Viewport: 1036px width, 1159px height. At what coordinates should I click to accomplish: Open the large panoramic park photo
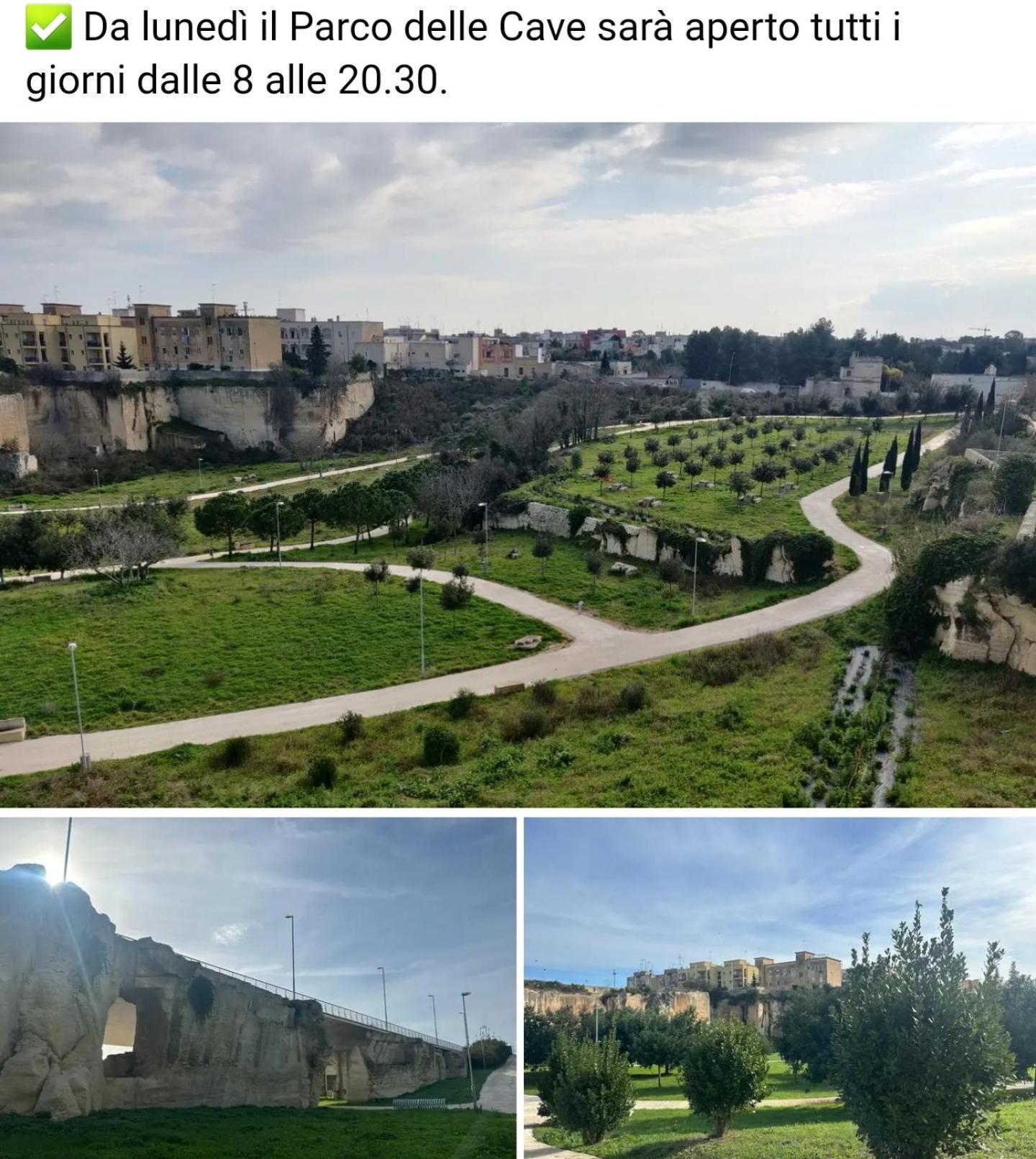point(518,464)
